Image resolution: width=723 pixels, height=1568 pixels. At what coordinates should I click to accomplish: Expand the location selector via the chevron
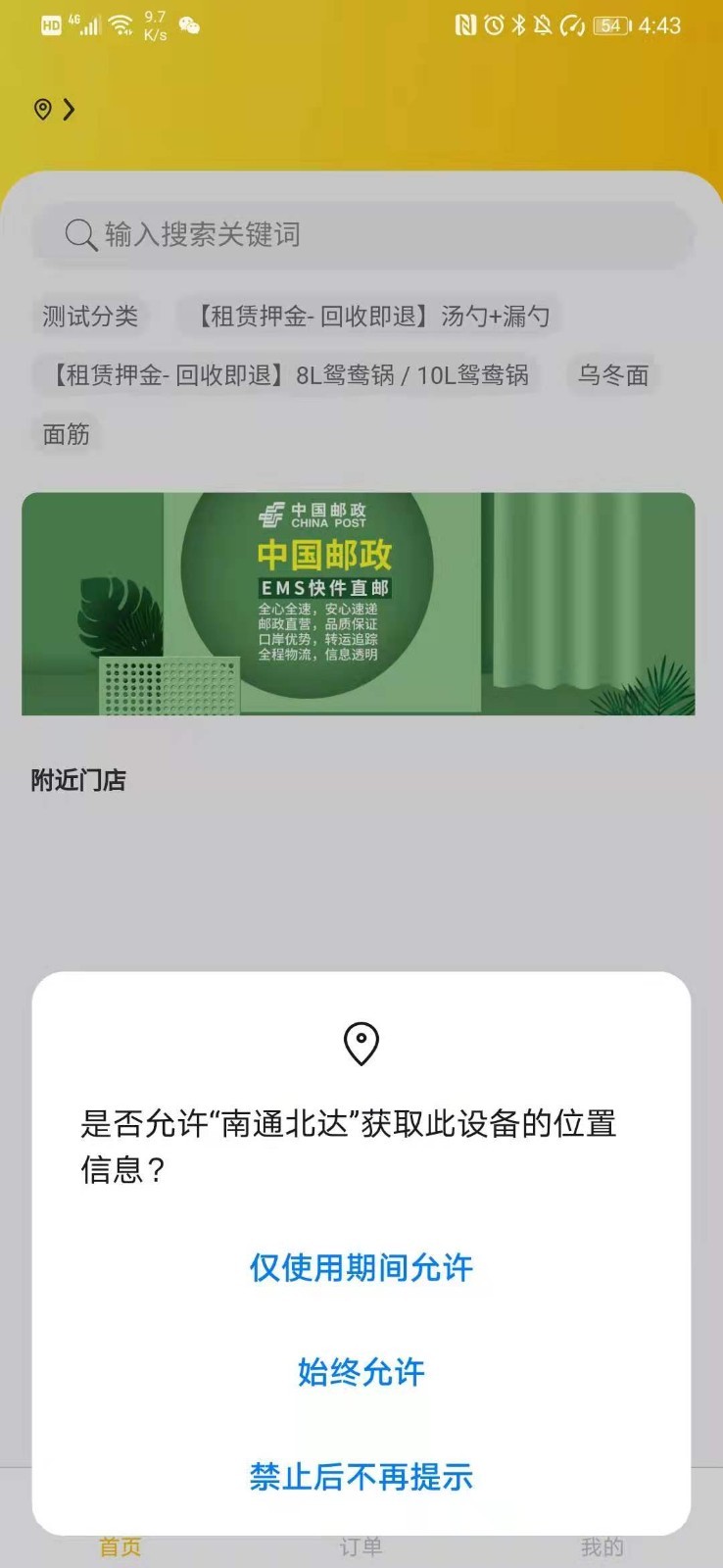69,110
